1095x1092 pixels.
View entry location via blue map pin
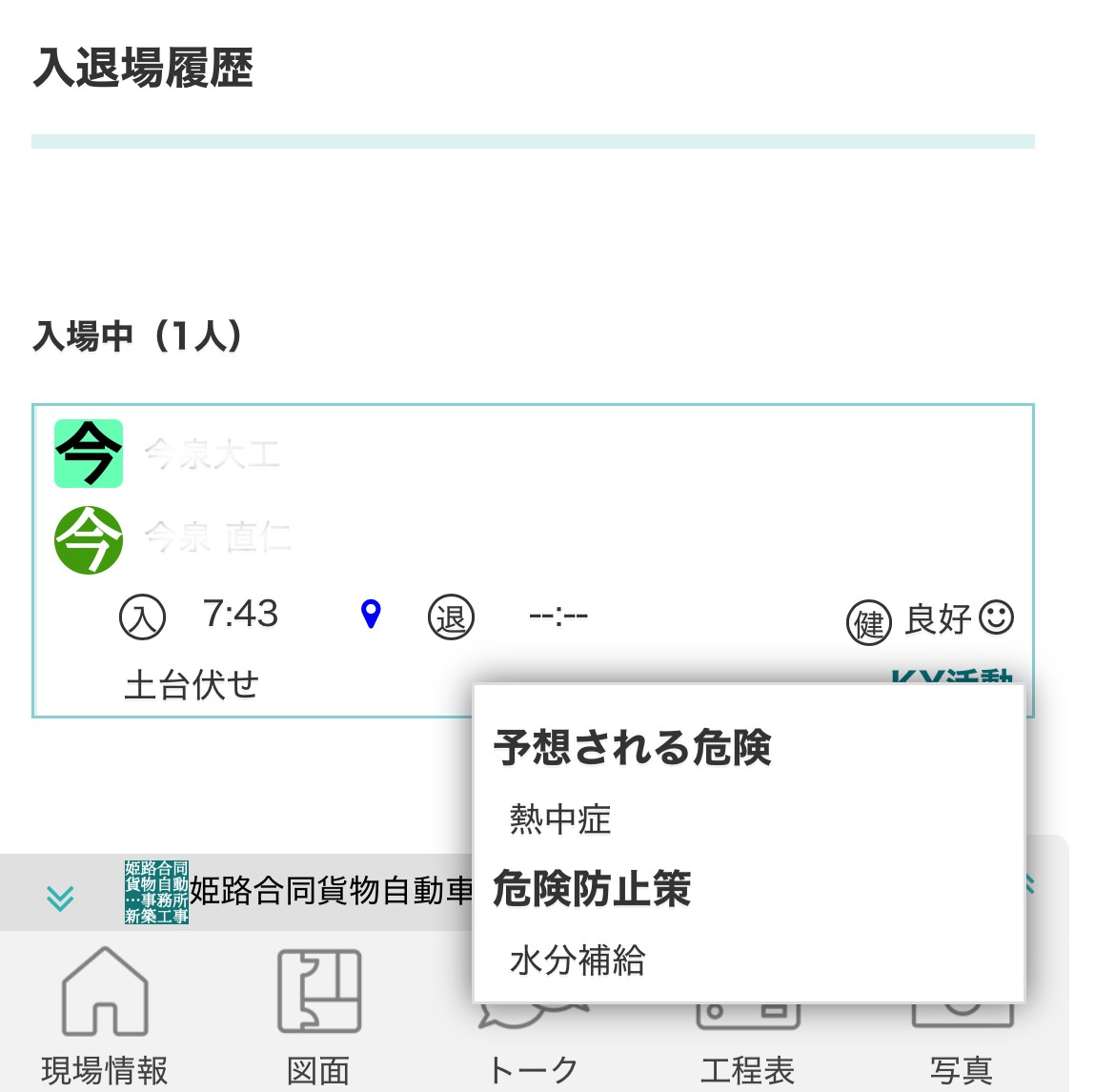371,615
